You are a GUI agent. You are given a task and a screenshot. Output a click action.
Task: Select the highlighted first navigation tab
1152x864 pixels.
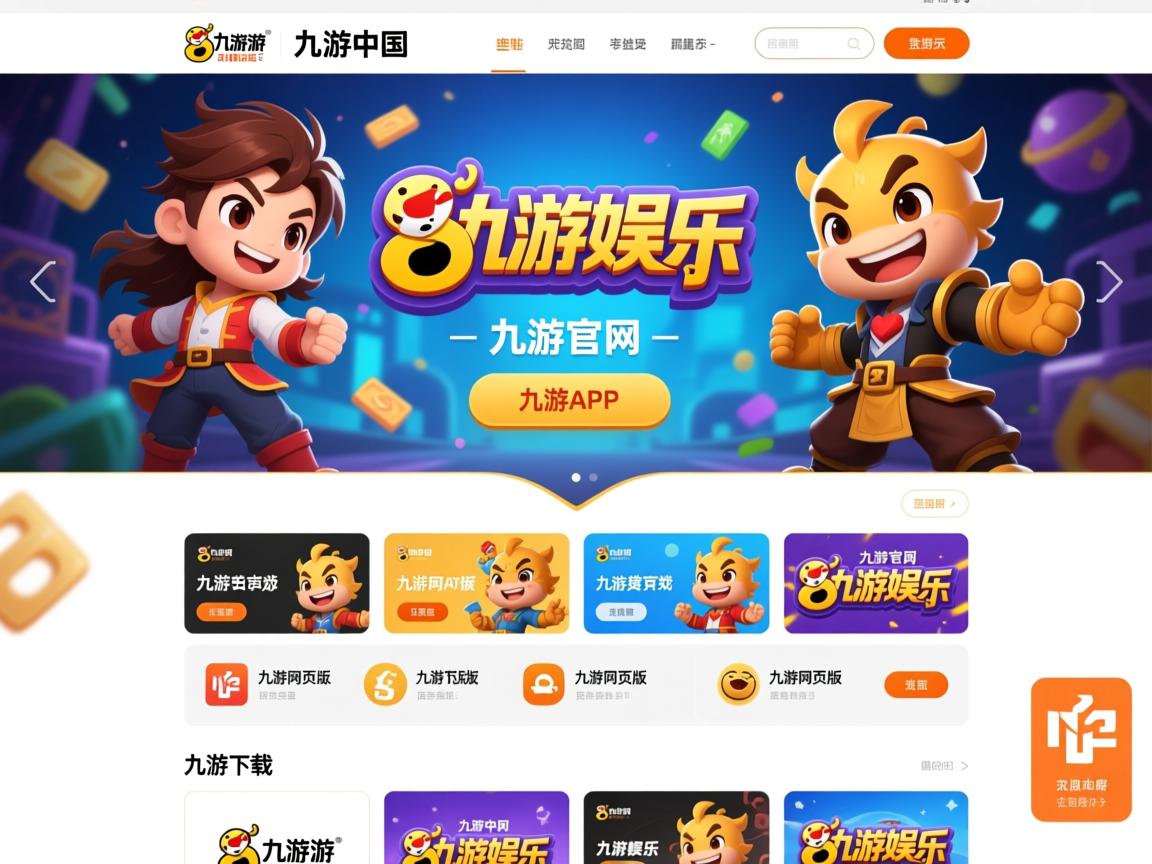(509, 45)
